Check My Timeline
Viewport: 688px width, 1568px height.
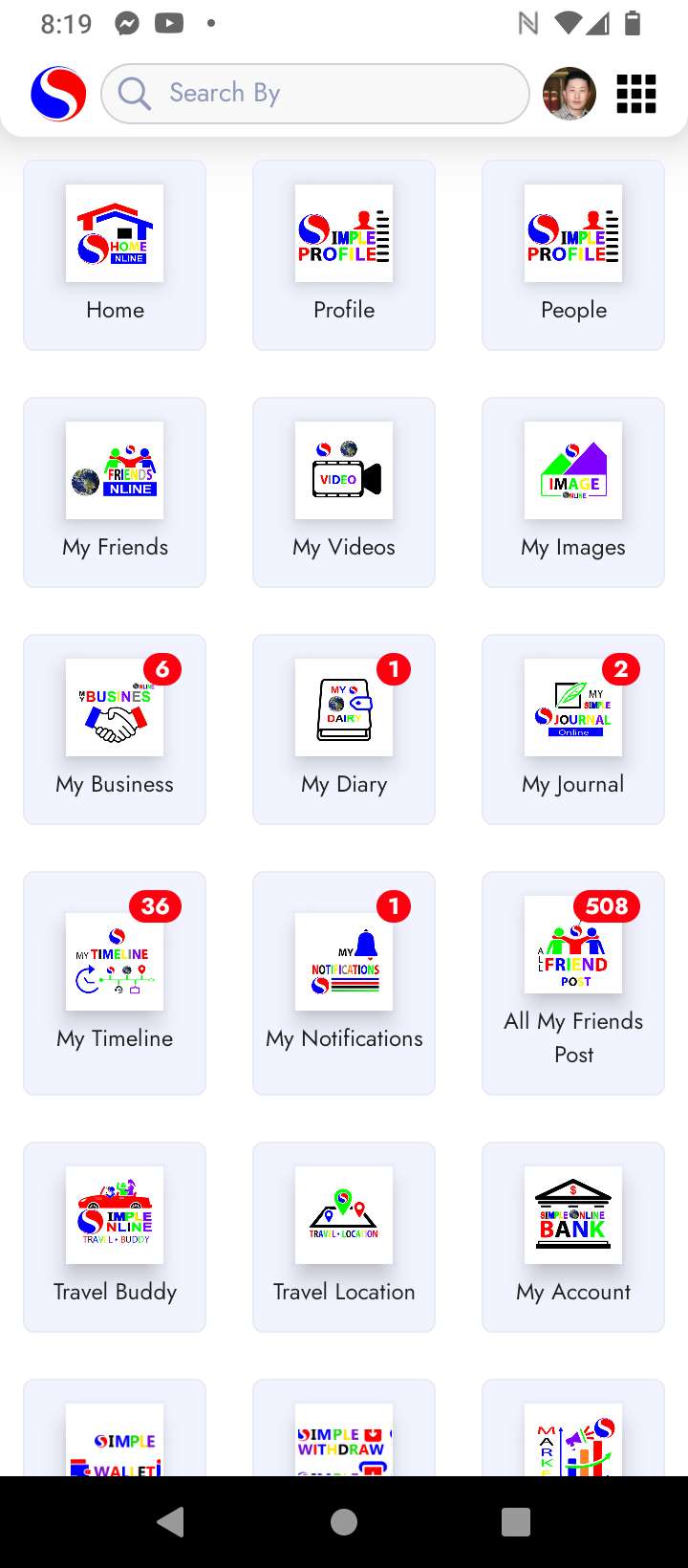pyautogui.click(x=115, y=983)
